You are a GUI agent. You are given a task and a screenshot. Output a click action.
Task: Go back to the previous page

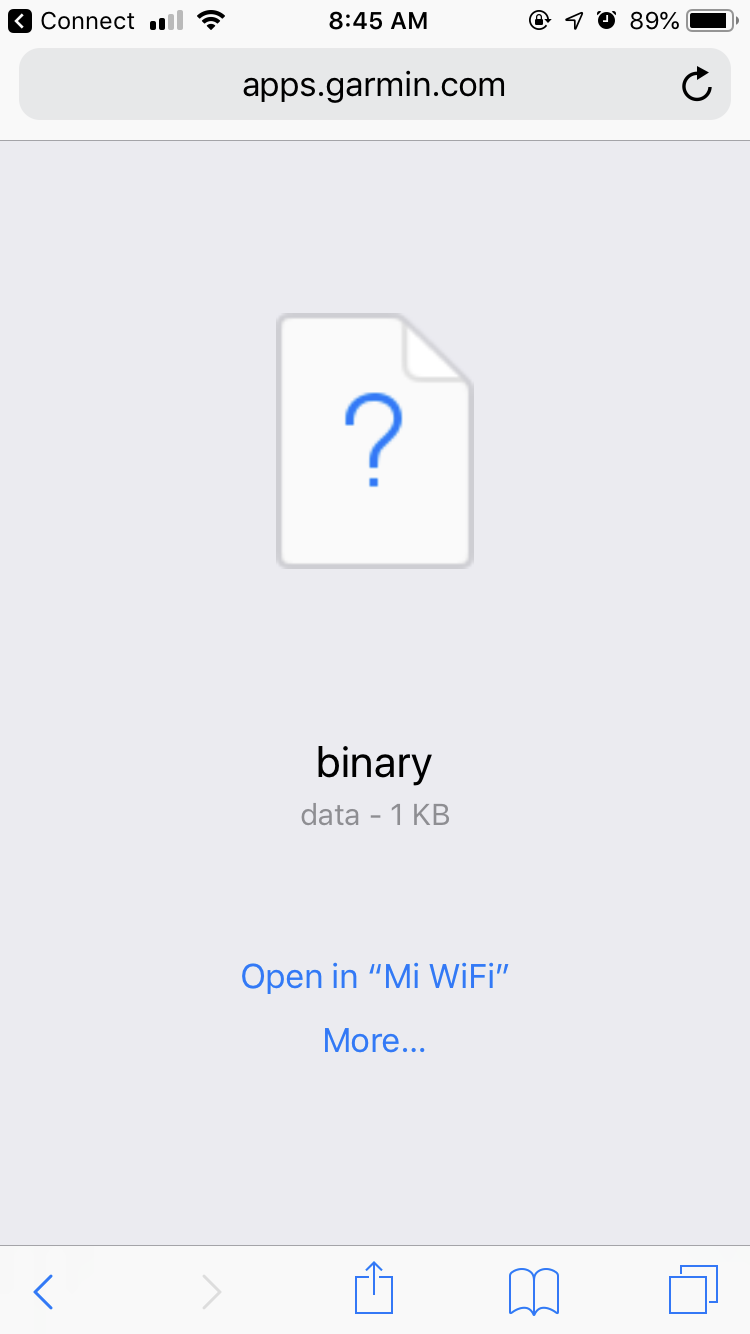click(42, 1291)
